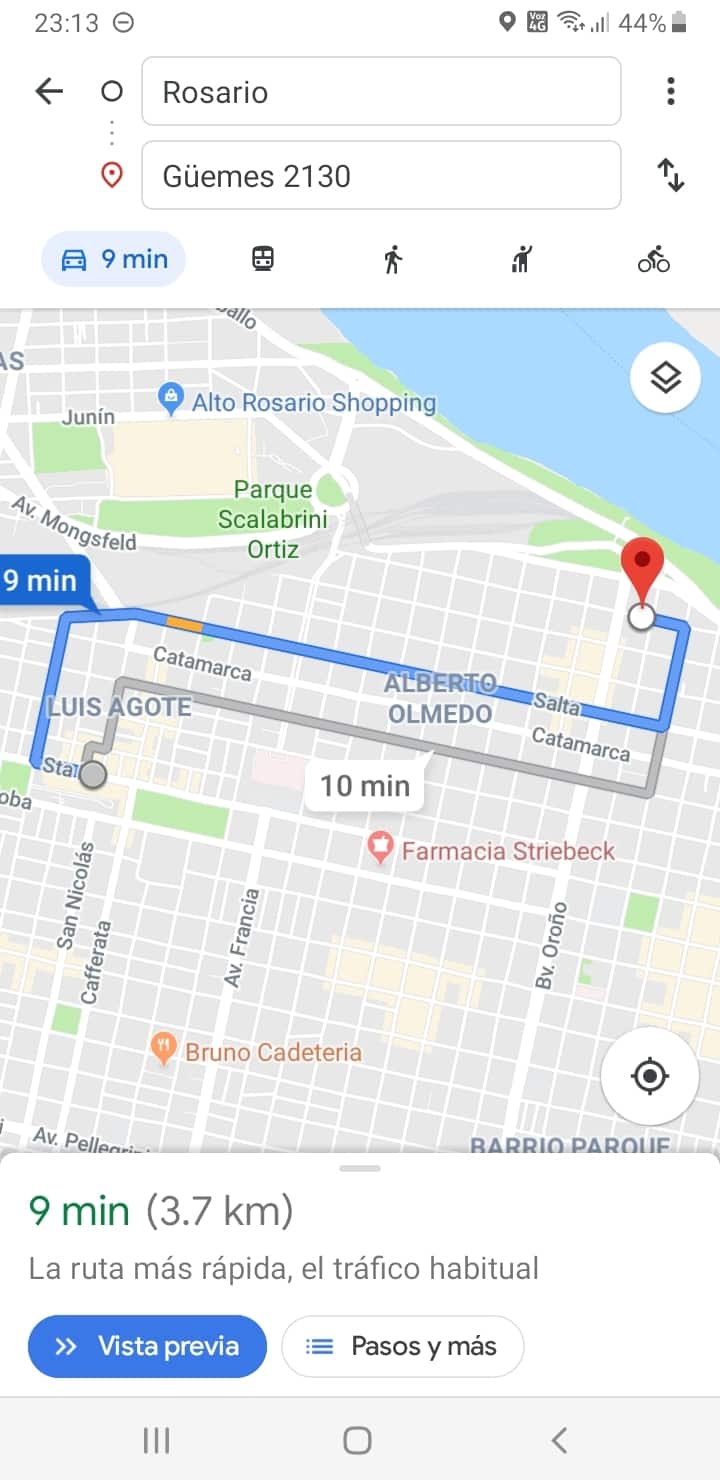
Task: Switch to walking directions
Action: point(392,260)
